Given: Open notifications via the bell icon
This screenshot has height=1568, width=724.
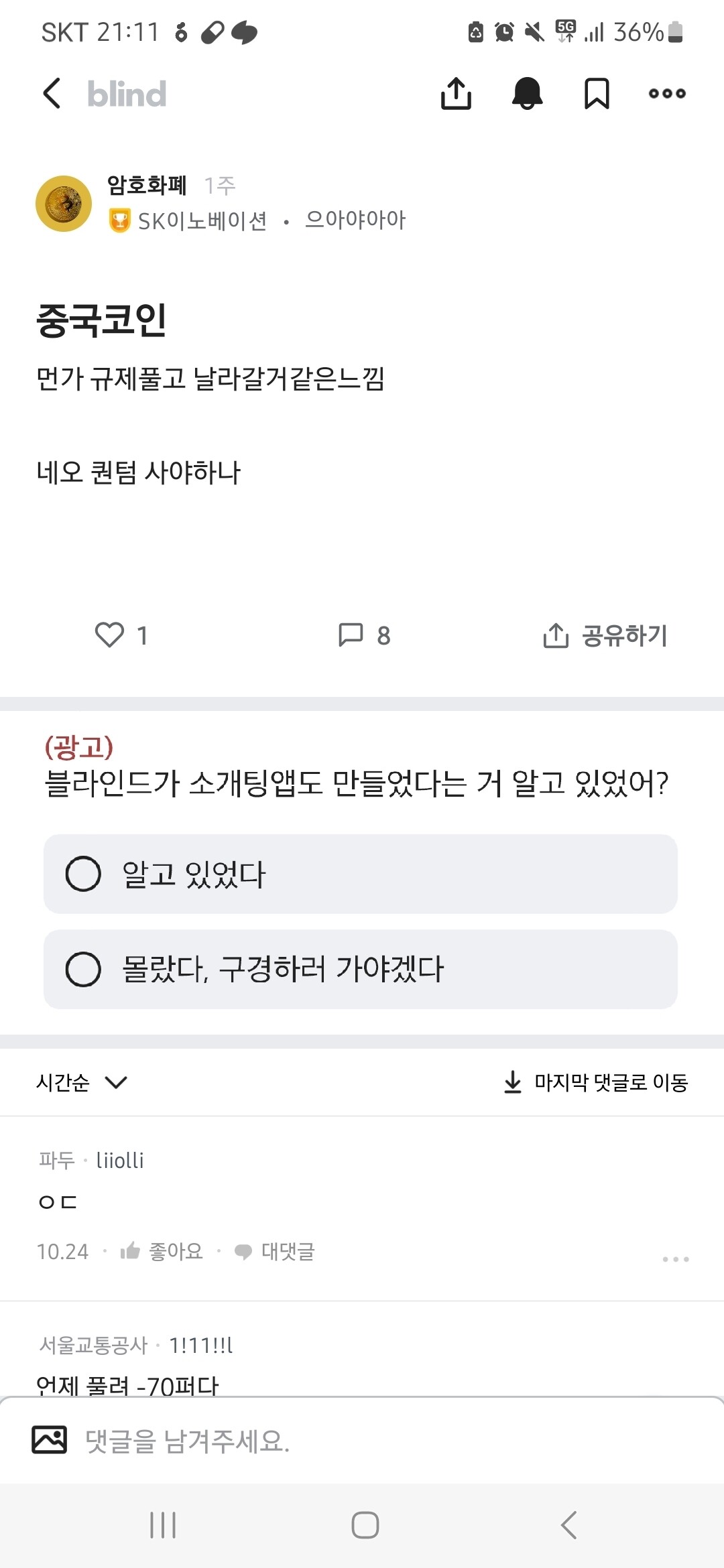Looking at the screenshot, I should coord(527,94).
